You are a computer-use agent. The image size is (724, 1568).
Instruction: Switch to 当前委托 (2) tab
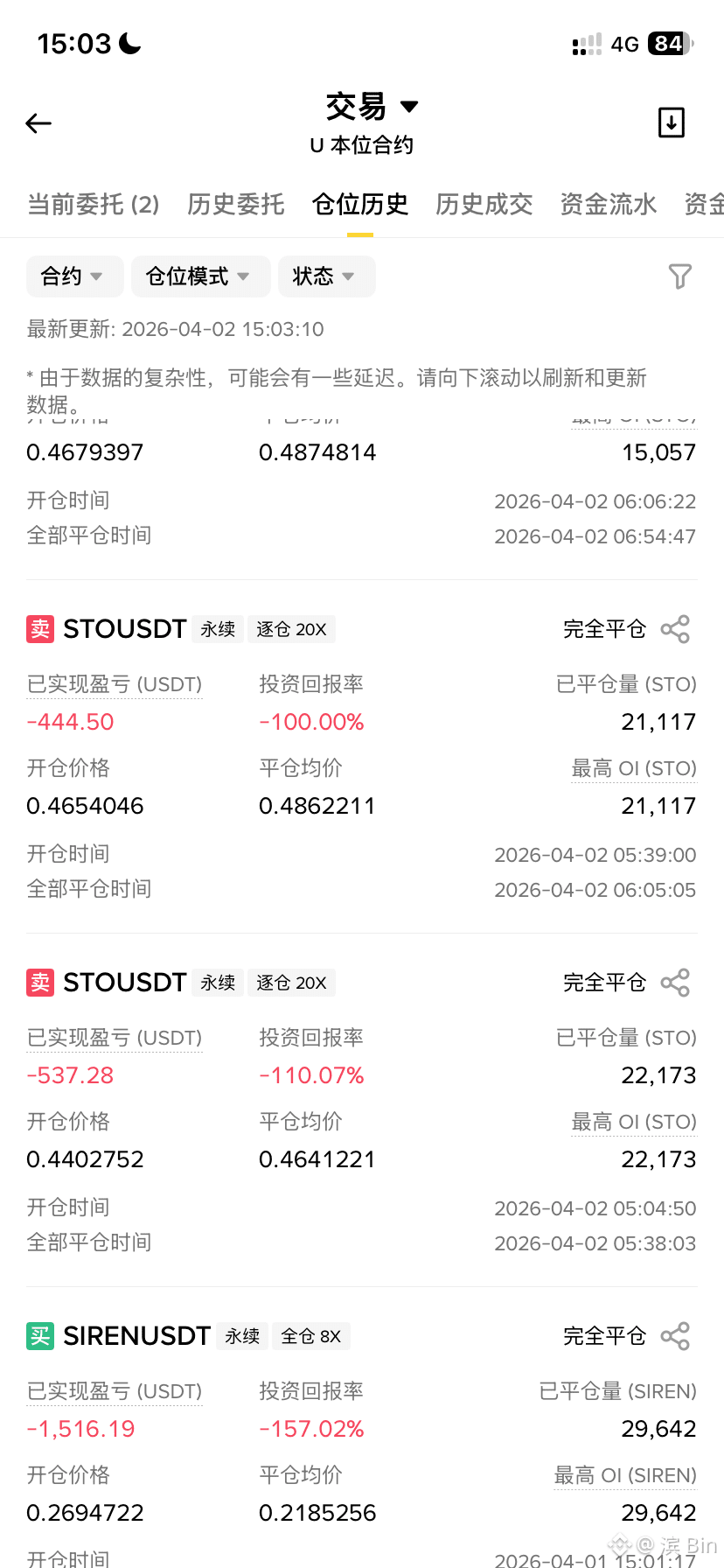94,205
